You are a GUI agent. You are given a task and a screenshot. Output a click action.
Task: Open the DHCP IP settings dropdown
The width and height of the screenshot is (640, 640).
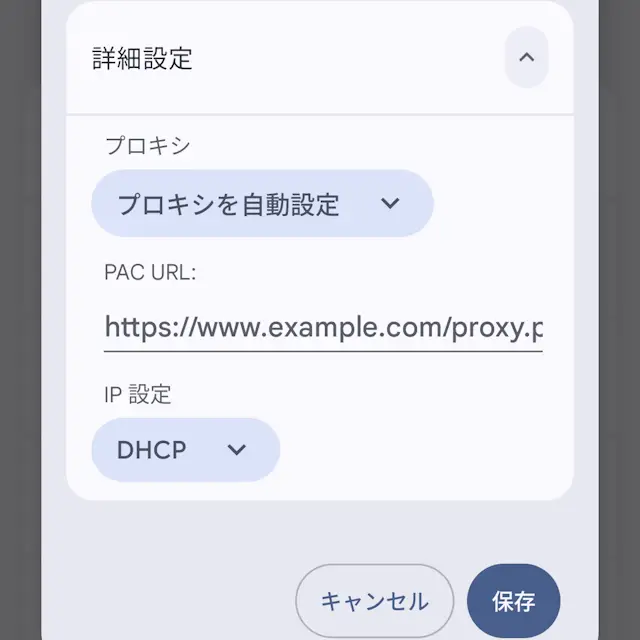pos(185,450)
